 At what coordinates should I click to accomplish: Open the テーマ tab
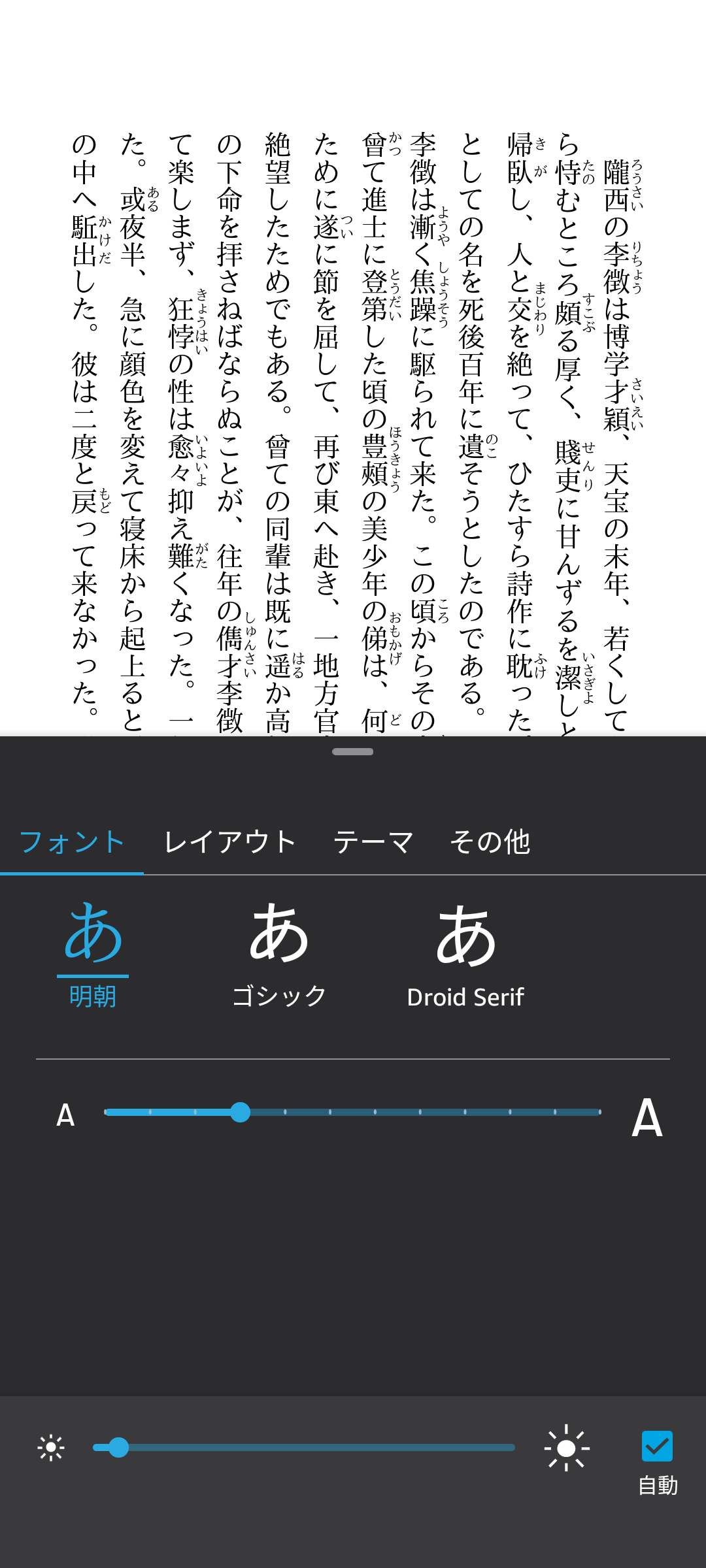[x=374, y=841]
